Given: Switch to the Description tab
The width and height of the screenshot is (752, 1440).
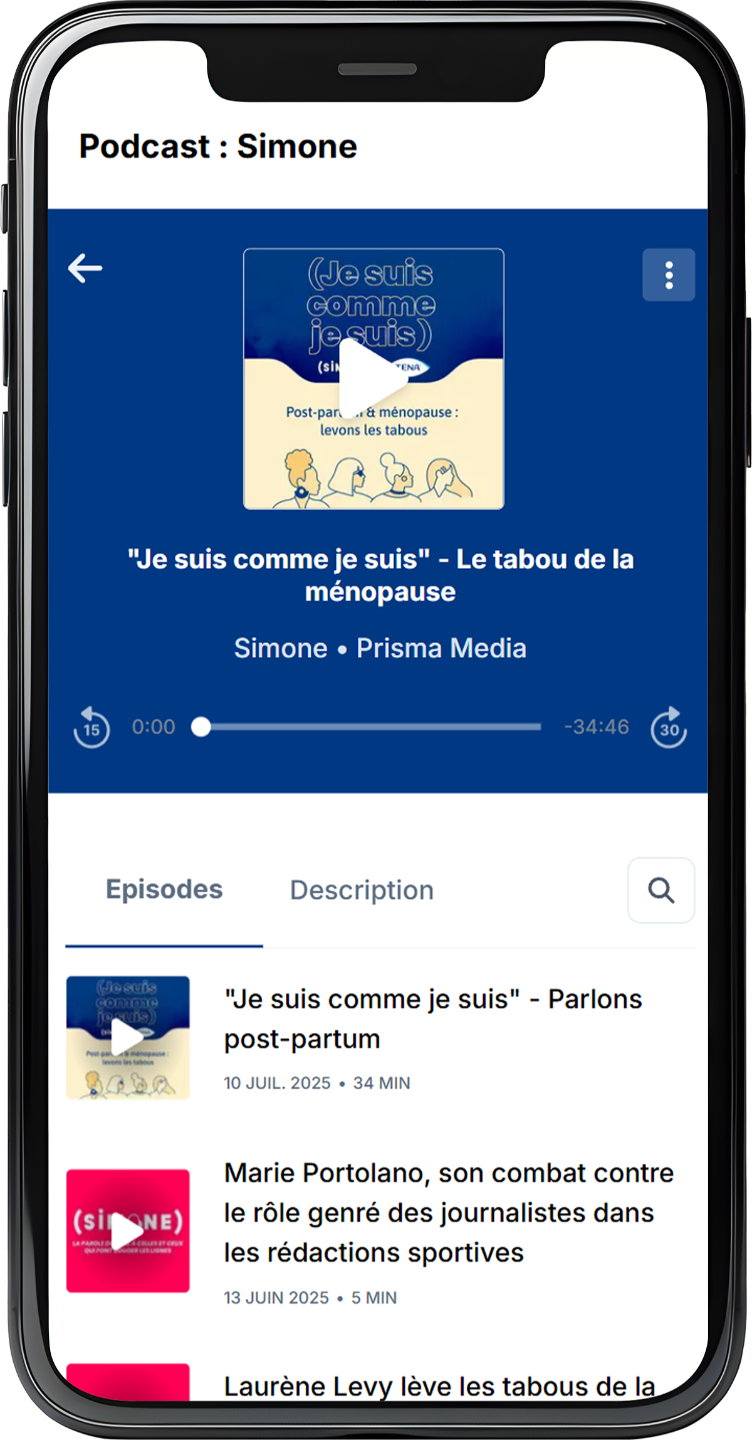Looking at the screenshot, I should click(x=361, y=890).
